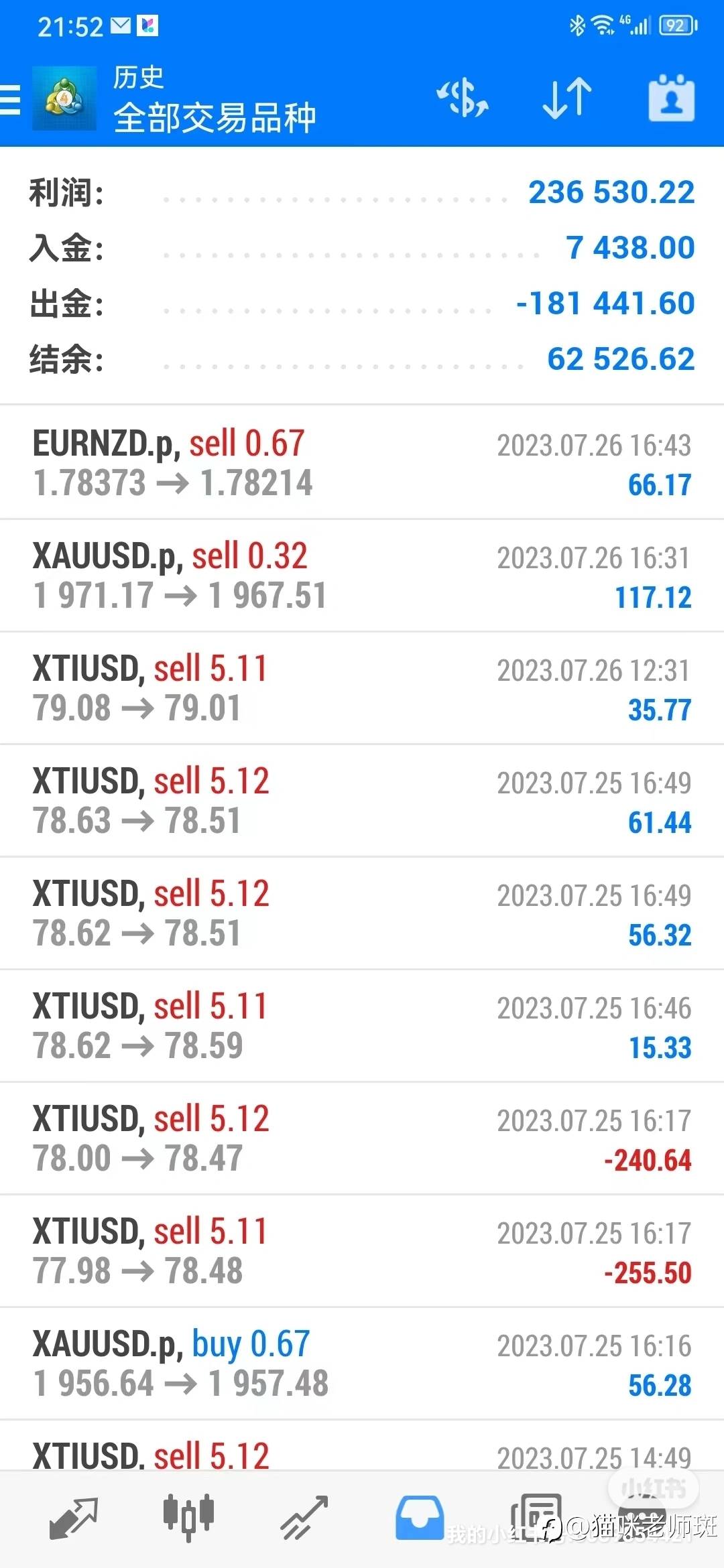Viewport: 724px width, 1568px height.
Task: Go to the Trade tab
Action: (304, 1517)
